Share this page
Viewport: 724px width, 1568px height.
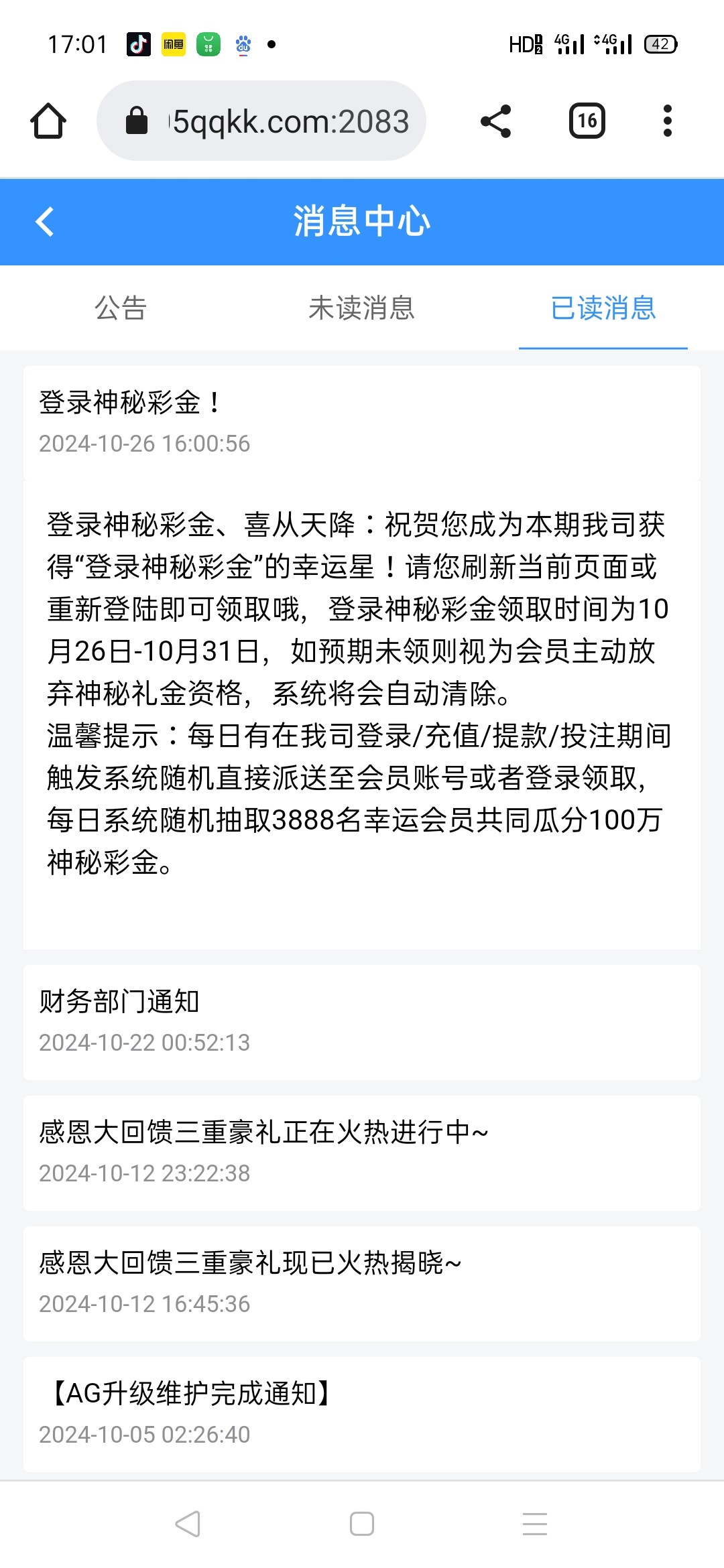tap(496, 121)
